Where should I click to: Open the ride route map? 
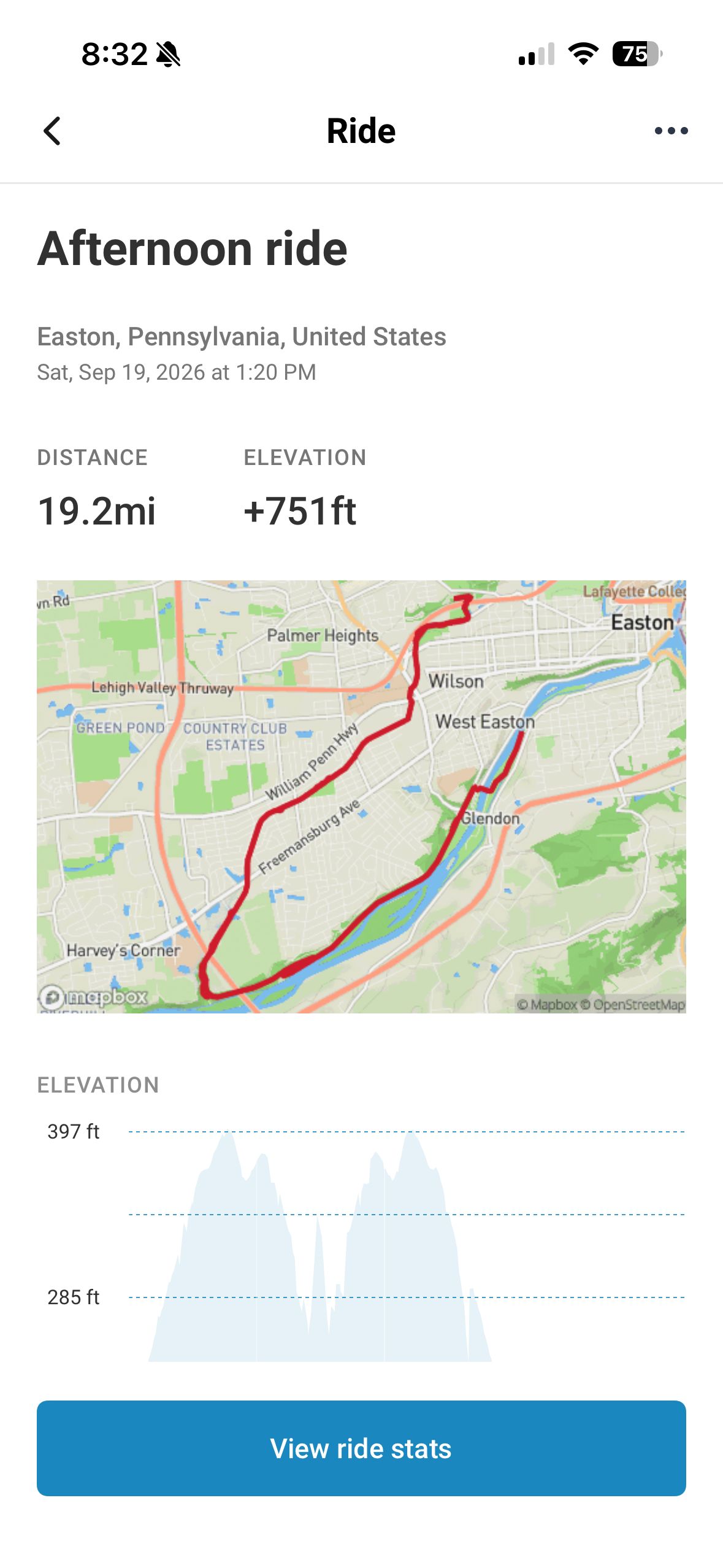tap(361, 796)
